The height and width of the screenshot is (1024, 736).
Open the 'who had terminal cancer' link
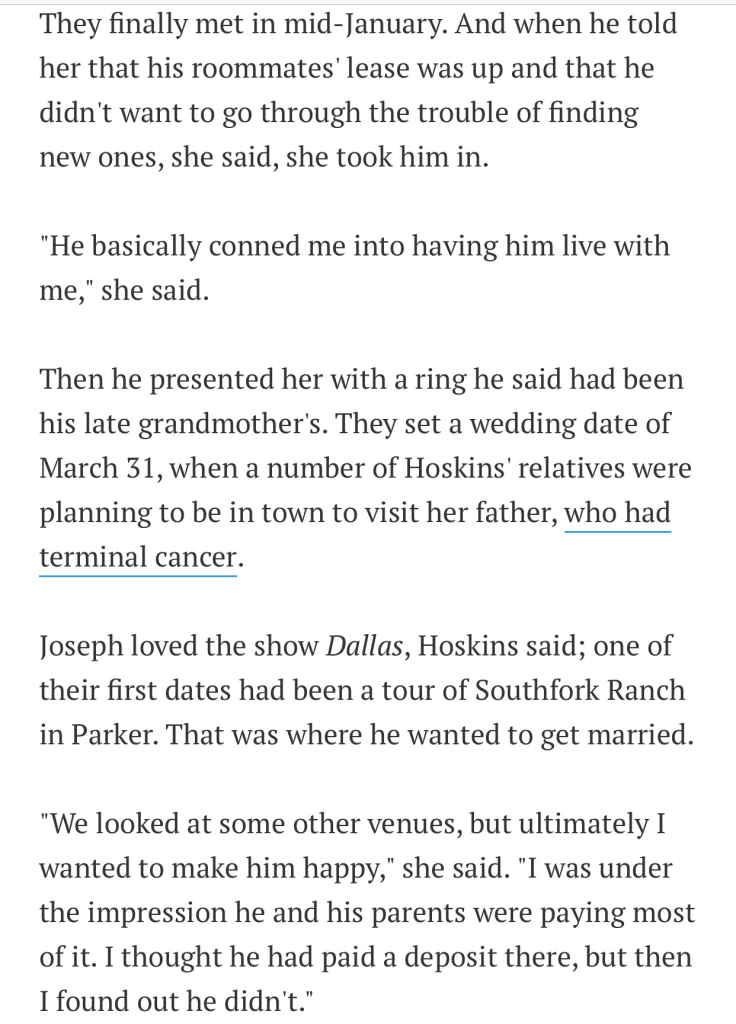coord(138,557)
